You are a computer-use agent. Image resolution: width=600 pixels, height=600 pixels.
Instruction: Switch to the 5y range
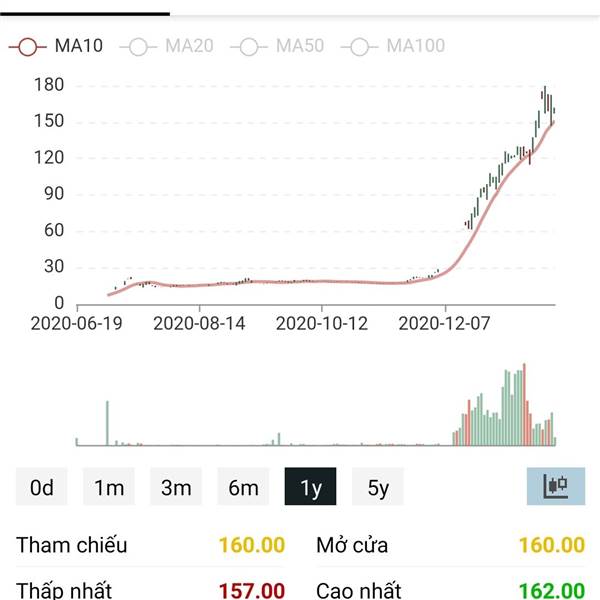click(378, 487)
